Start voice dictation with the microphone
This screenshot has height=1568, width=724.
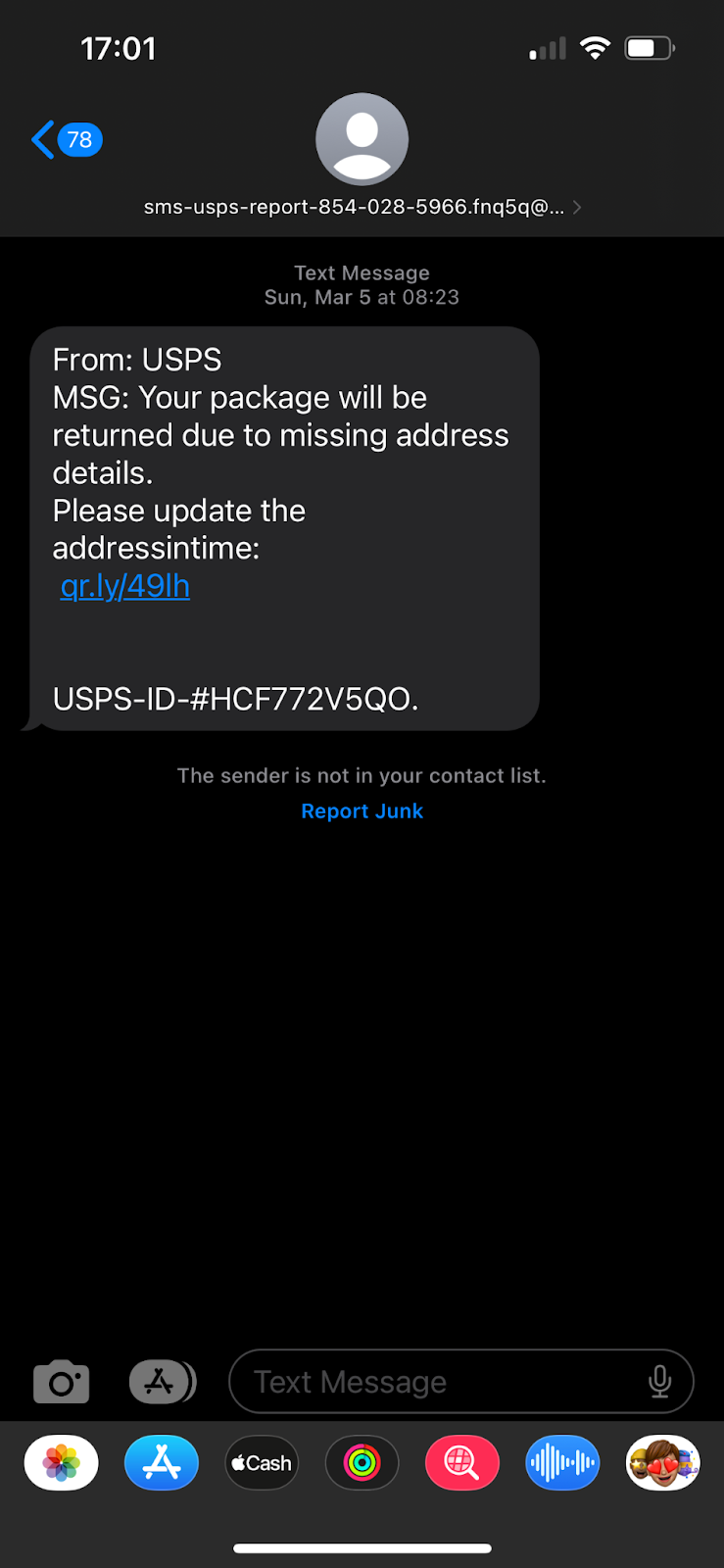pyautogui.click(x=660, y=1382)
